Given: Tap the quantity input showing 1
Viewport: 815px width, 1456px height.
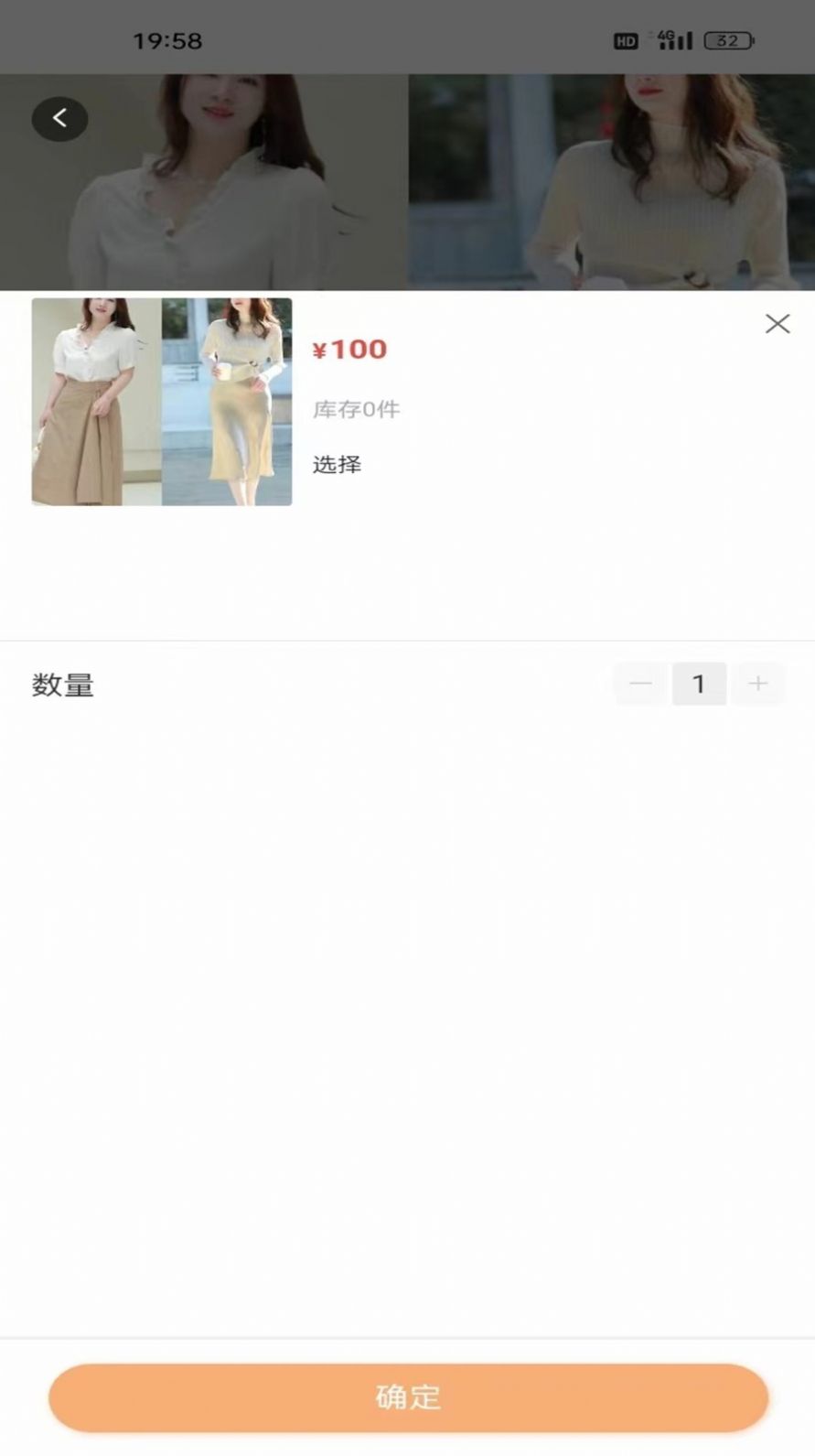Looking at the screenshot, I should pos(699,684).
